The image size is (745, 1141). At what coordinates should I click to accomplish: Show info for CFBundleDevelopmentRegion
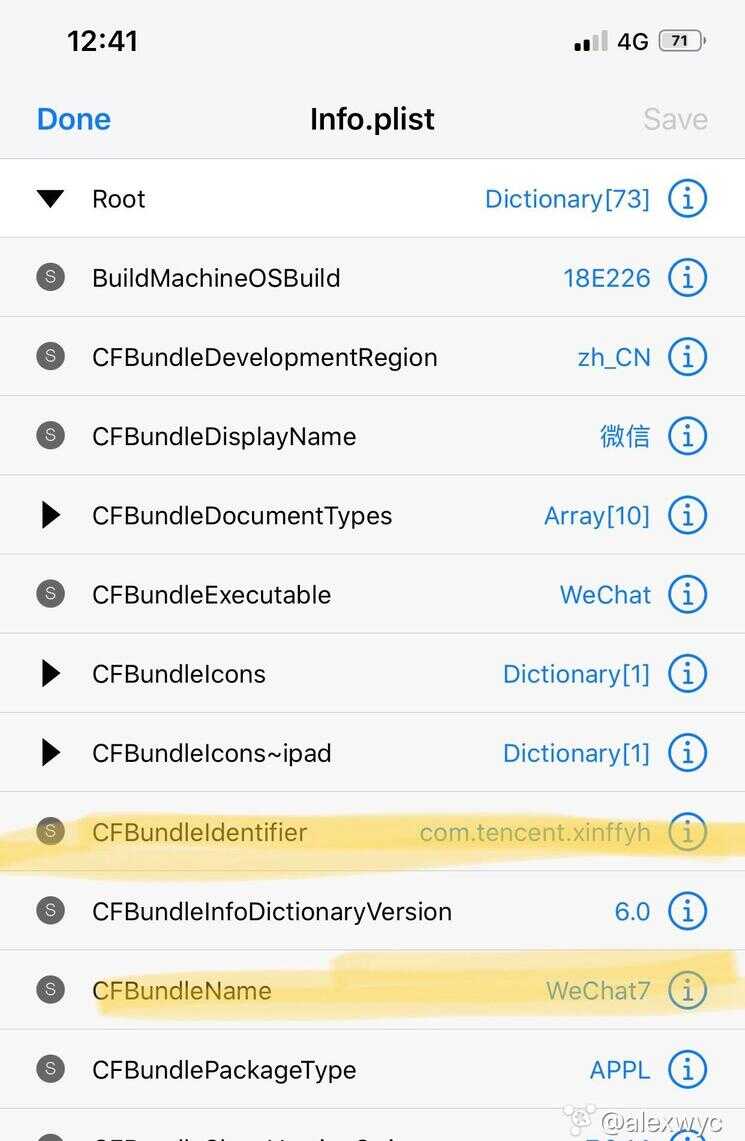tap(687, 357)
